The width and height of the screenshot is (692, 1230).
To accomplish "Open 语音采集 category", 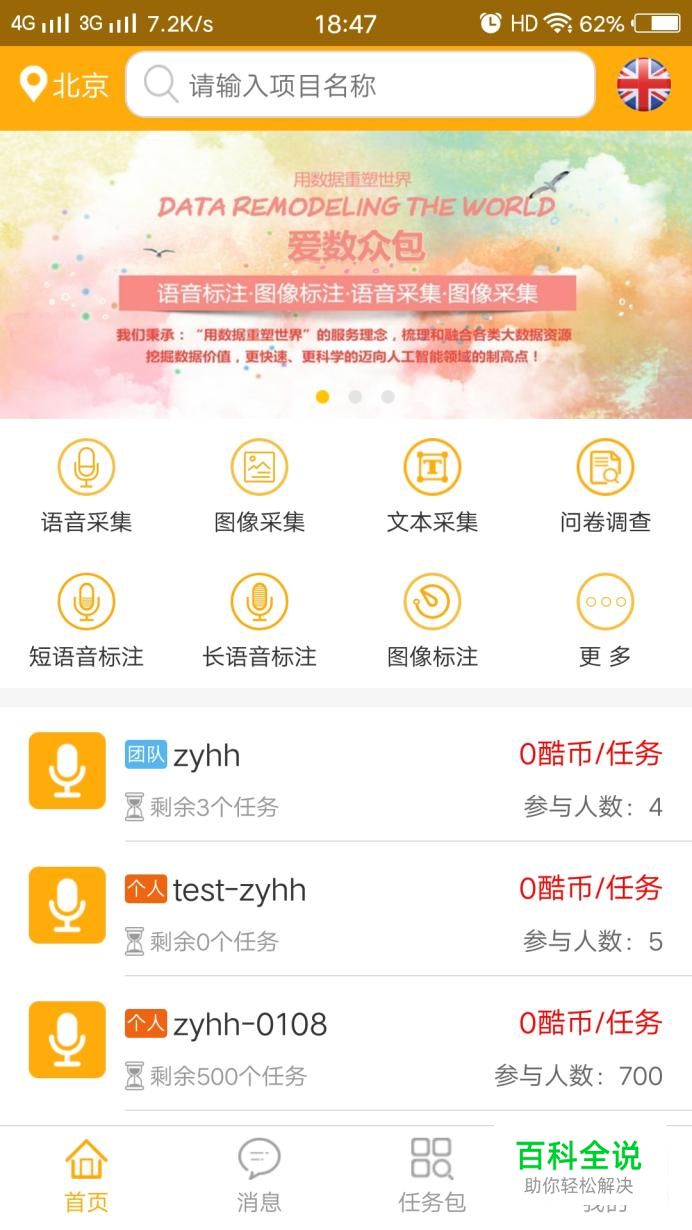I will pos(86,487).
